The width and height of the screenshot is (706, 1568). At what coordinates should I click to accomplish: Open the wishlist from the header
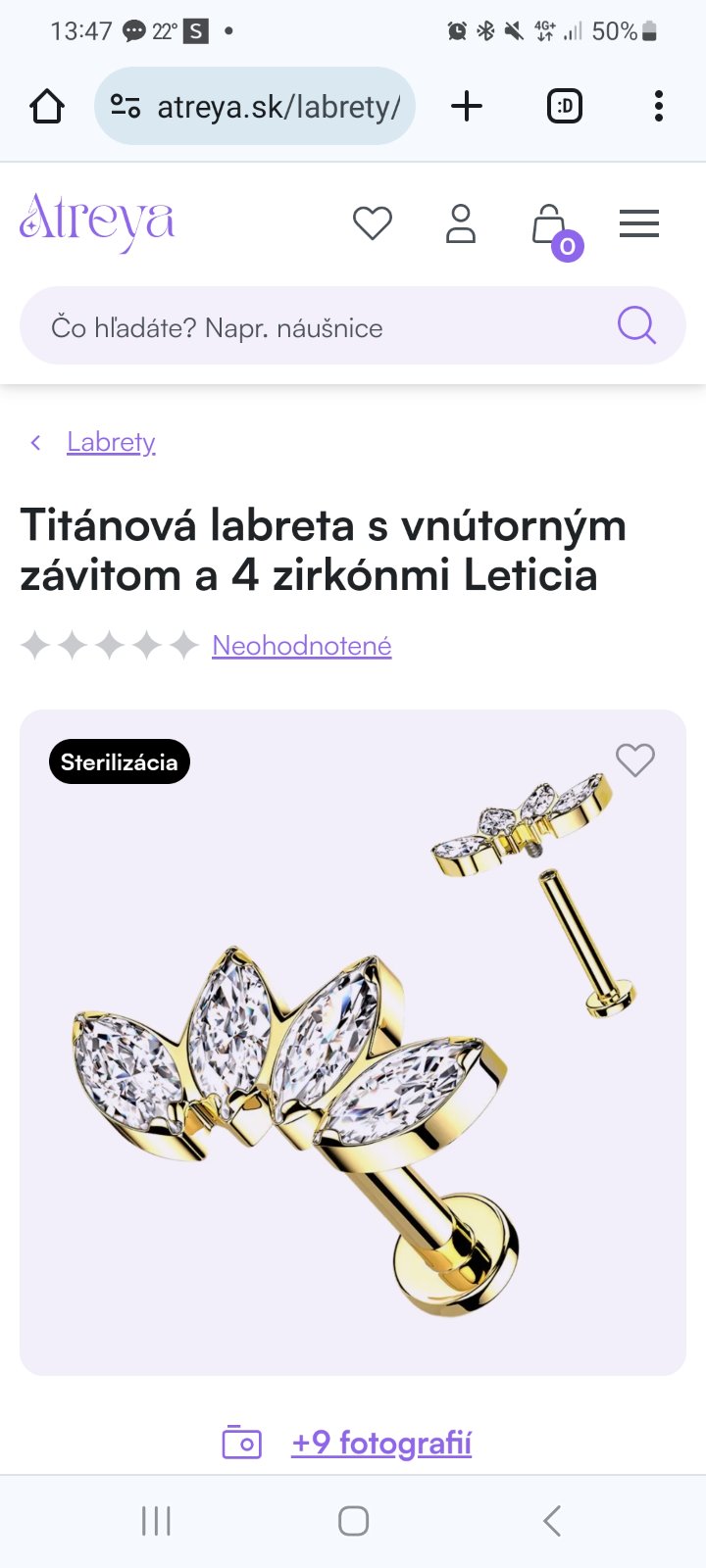[372, 223]
